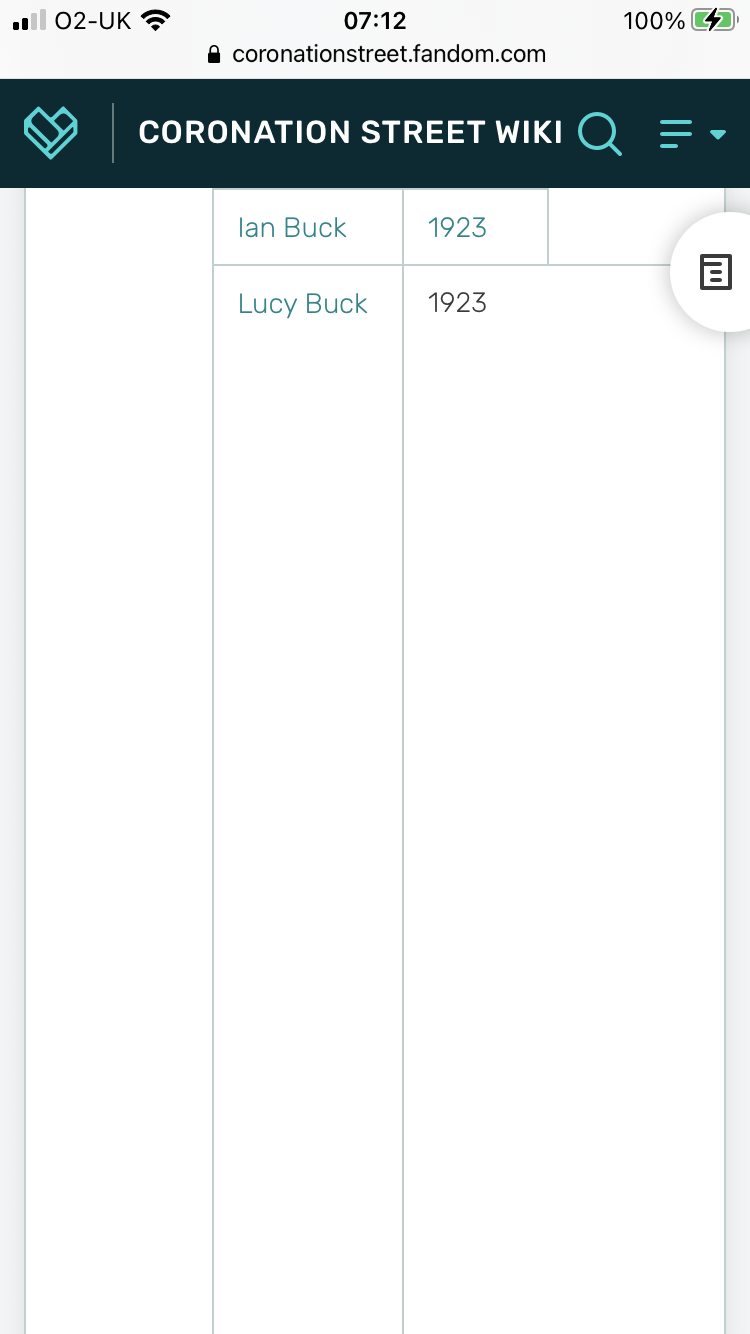Open the Lucy Buck page
The width and height of the screenshot is (750, 1334).
click(x=303, y=304)
